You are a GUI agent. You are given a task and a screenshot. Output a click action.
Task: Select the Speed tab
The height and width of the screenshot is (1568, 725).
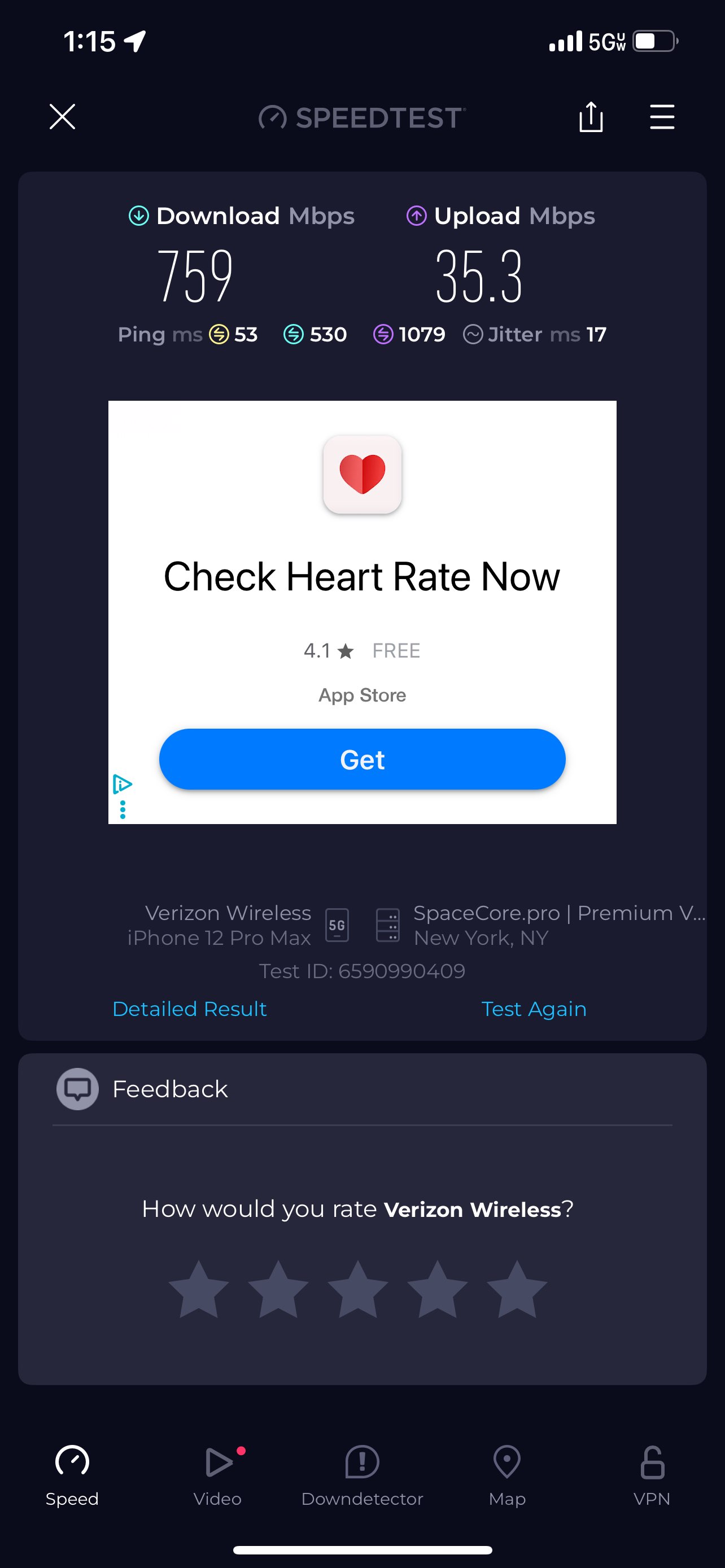(x=72, y=1475)
